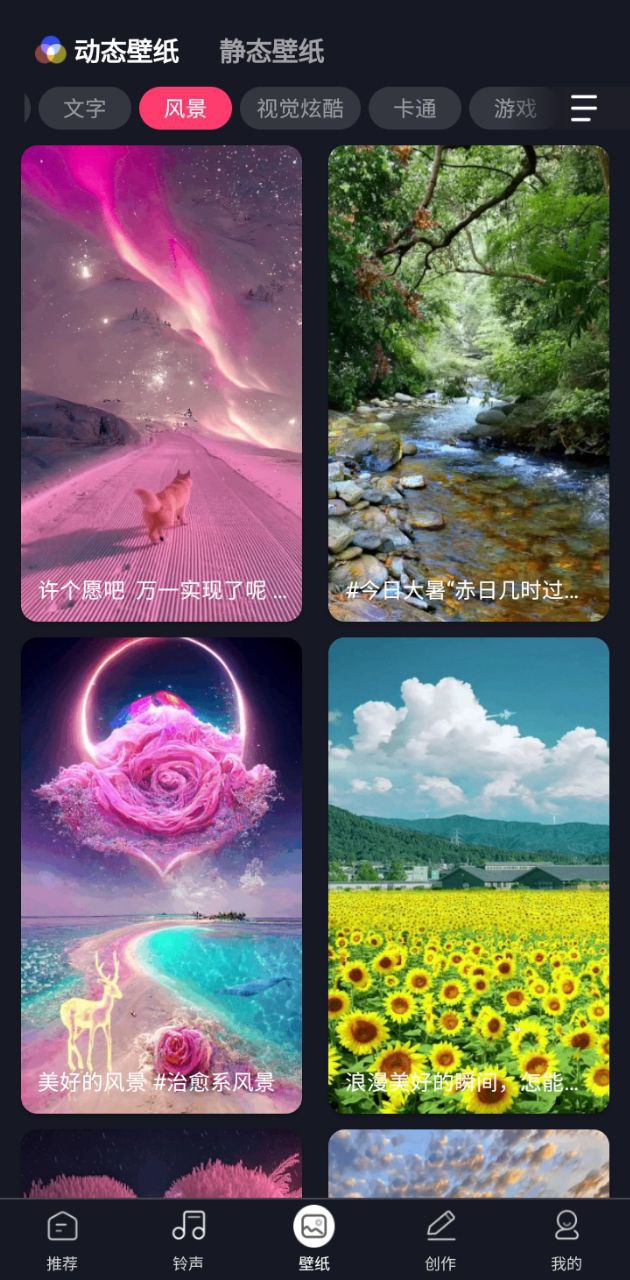This screenshot has width=630, height=1280.
Task: Open the #今日大暑 forest stream wallpaper
Action: click(469, 384)
